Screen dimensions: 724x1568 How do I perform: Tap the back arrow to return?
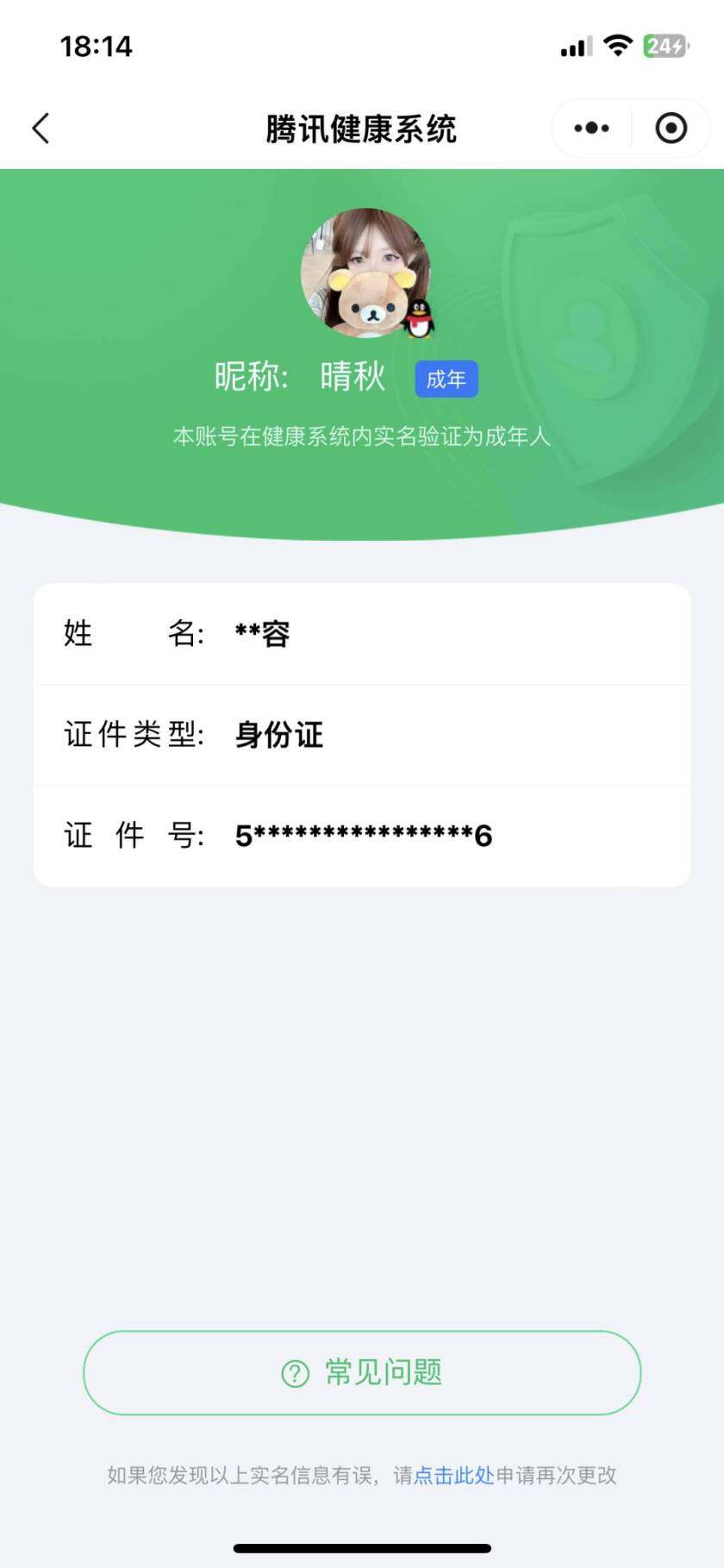tap(41, 128)
